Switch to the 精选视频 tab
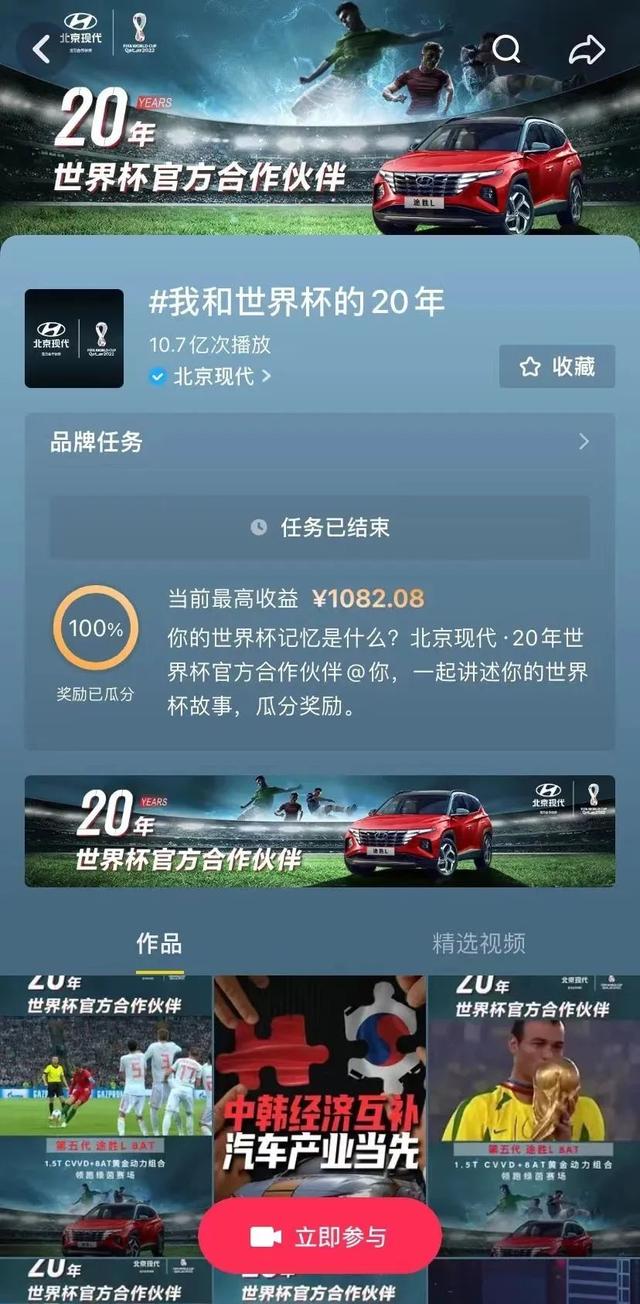The width and height of the screenshot is (640, 1304). 478,943
